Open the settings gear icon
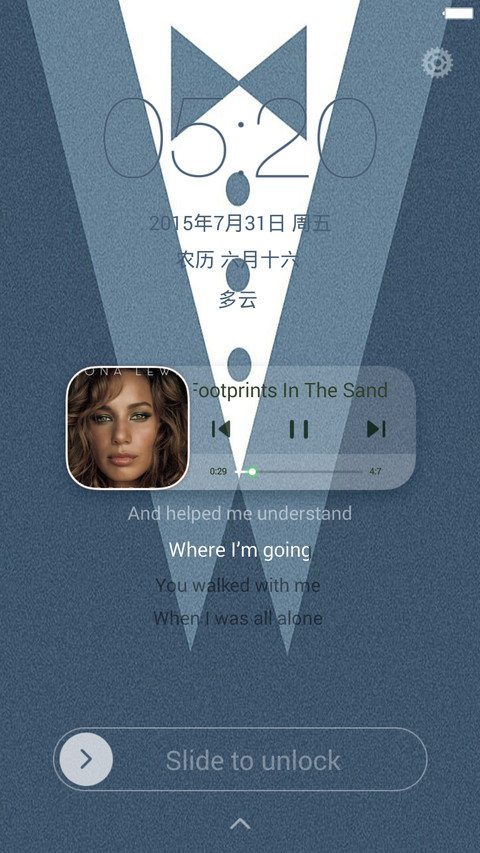The height and width of the screenshot is (853, 480). pyautogui.click(x=437, y=63)
